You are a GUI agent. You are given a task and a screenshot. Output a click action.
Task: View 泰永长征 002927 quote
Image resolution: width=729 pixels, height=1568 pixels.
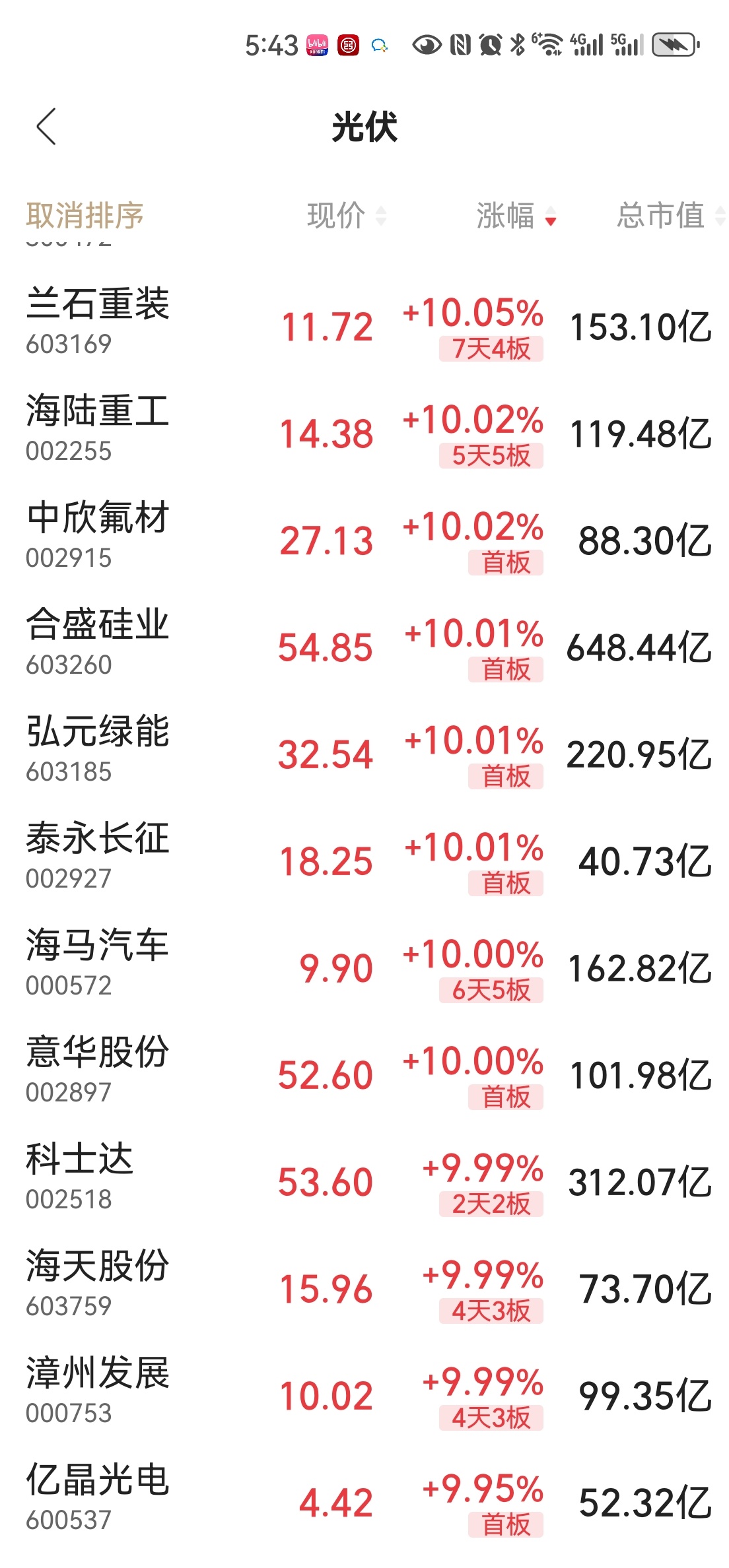tap(98, 854)
